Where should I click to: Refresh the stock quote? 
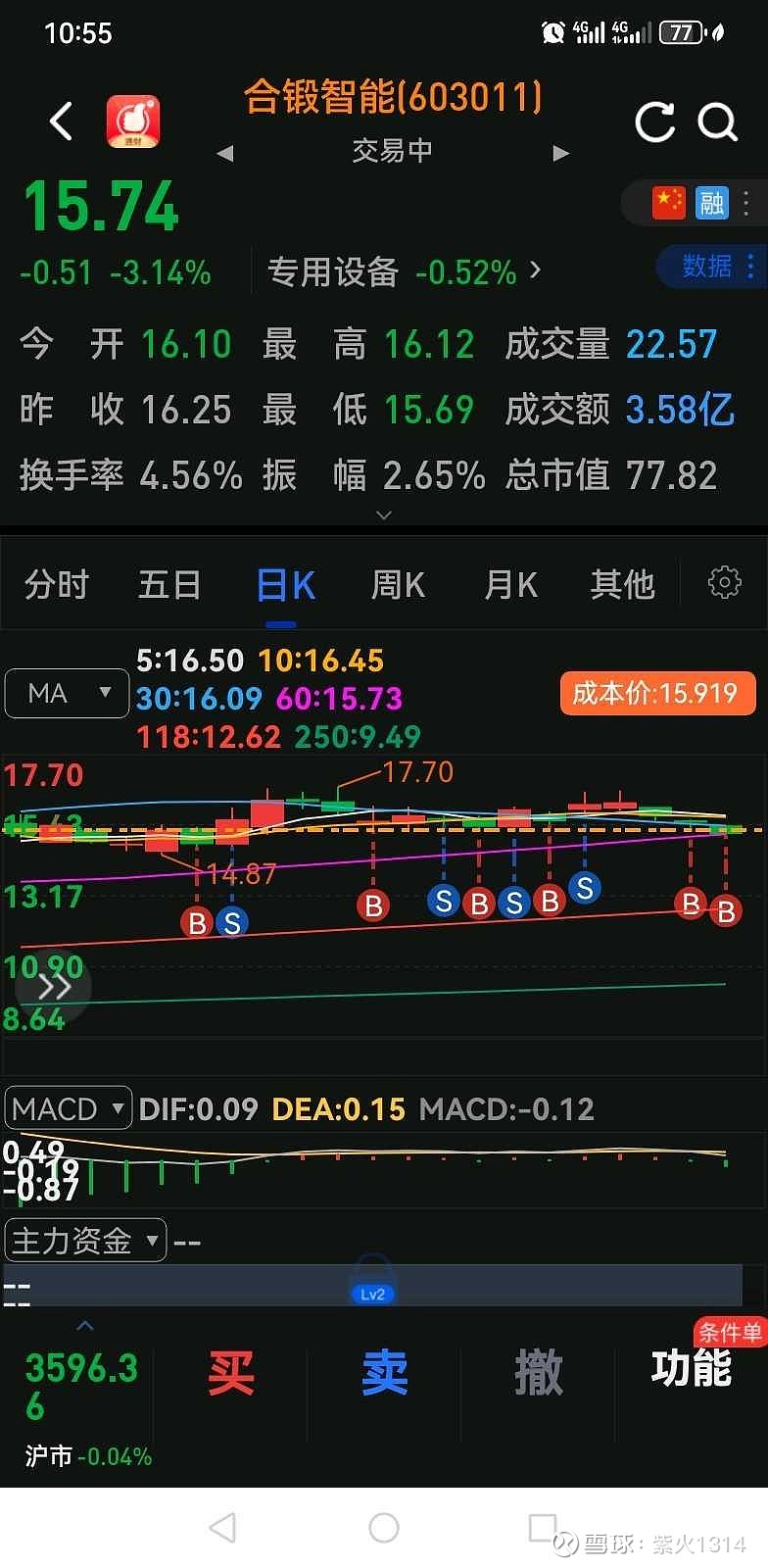tap(654, 122)
